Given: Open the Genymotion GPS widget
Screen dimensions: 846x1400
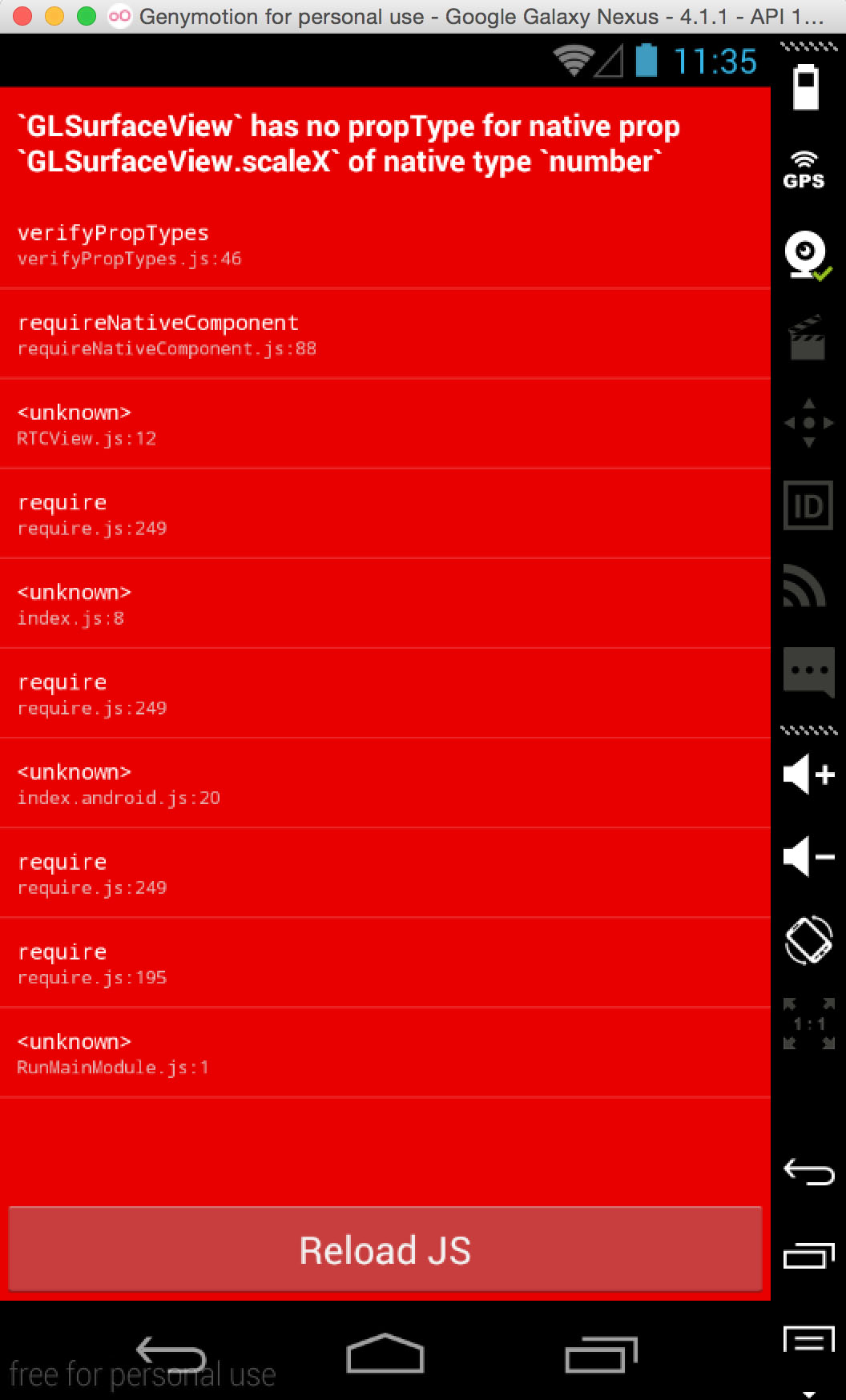Looking at the screenshot, I should pyautogui.click(x=804, y=170).
